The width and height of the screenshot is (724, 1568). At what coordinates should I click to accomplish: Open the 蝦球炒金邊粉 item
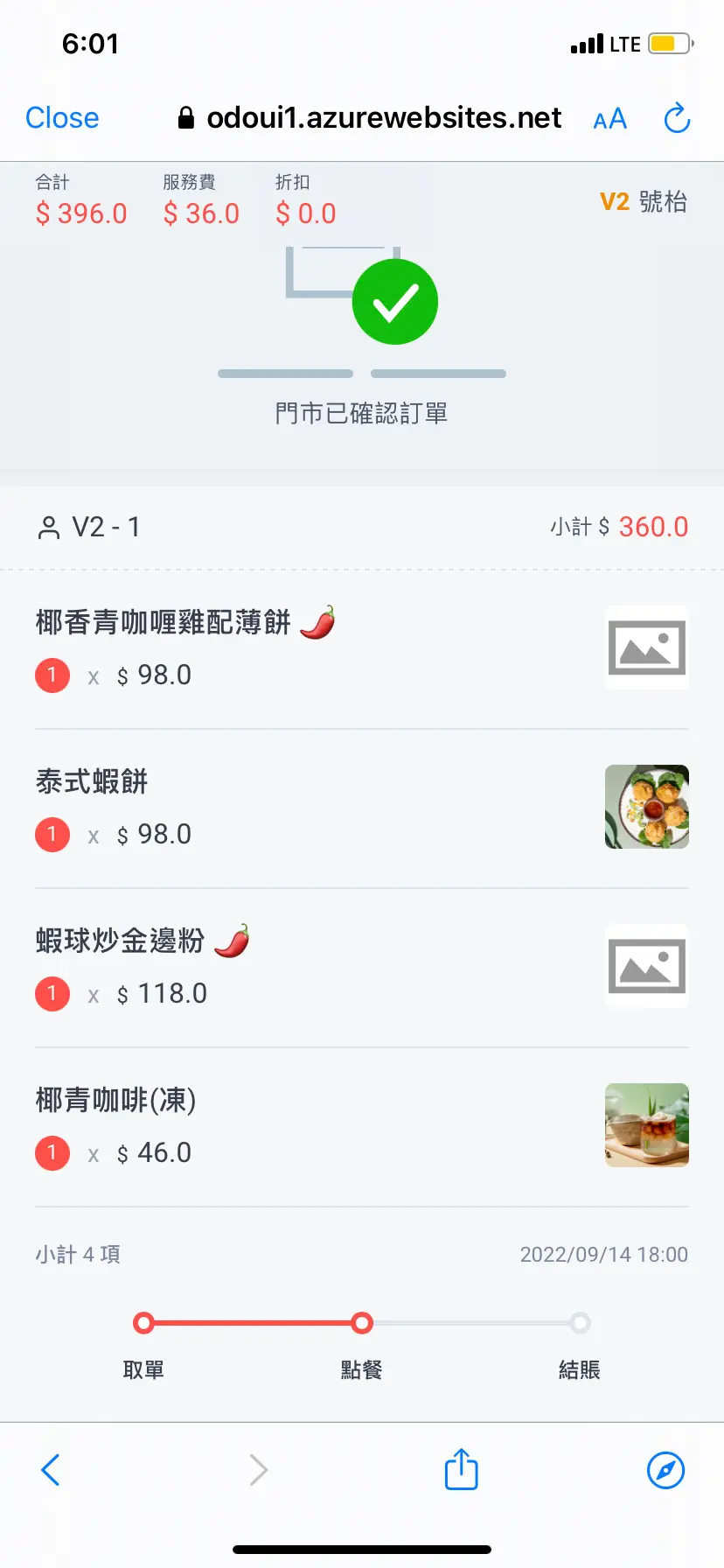point(121,941)
